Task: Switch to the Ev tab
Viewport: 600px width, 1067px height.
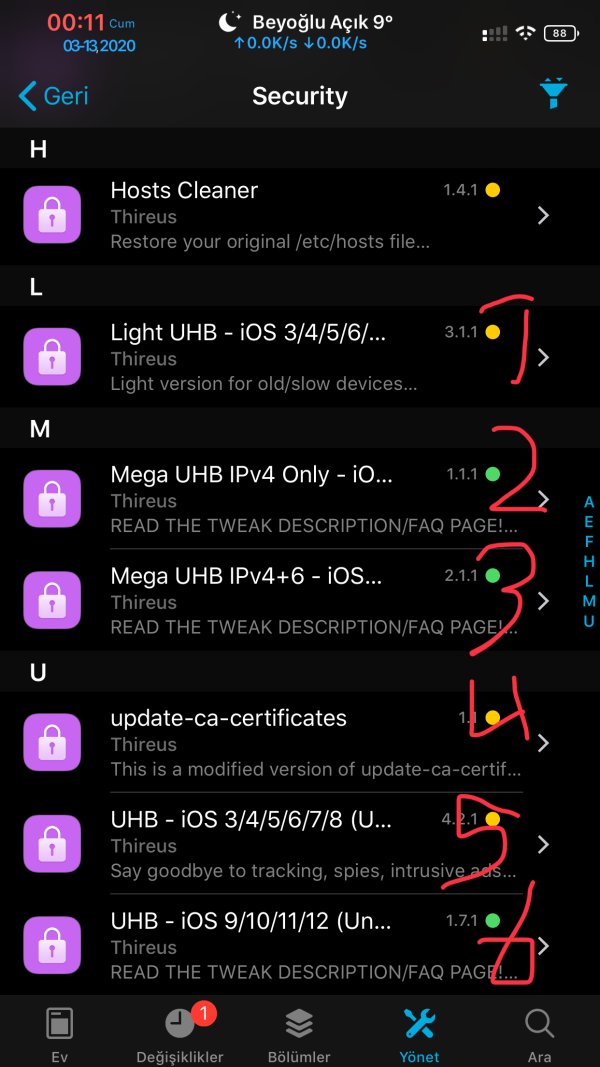Action: tap(59, 1034)
